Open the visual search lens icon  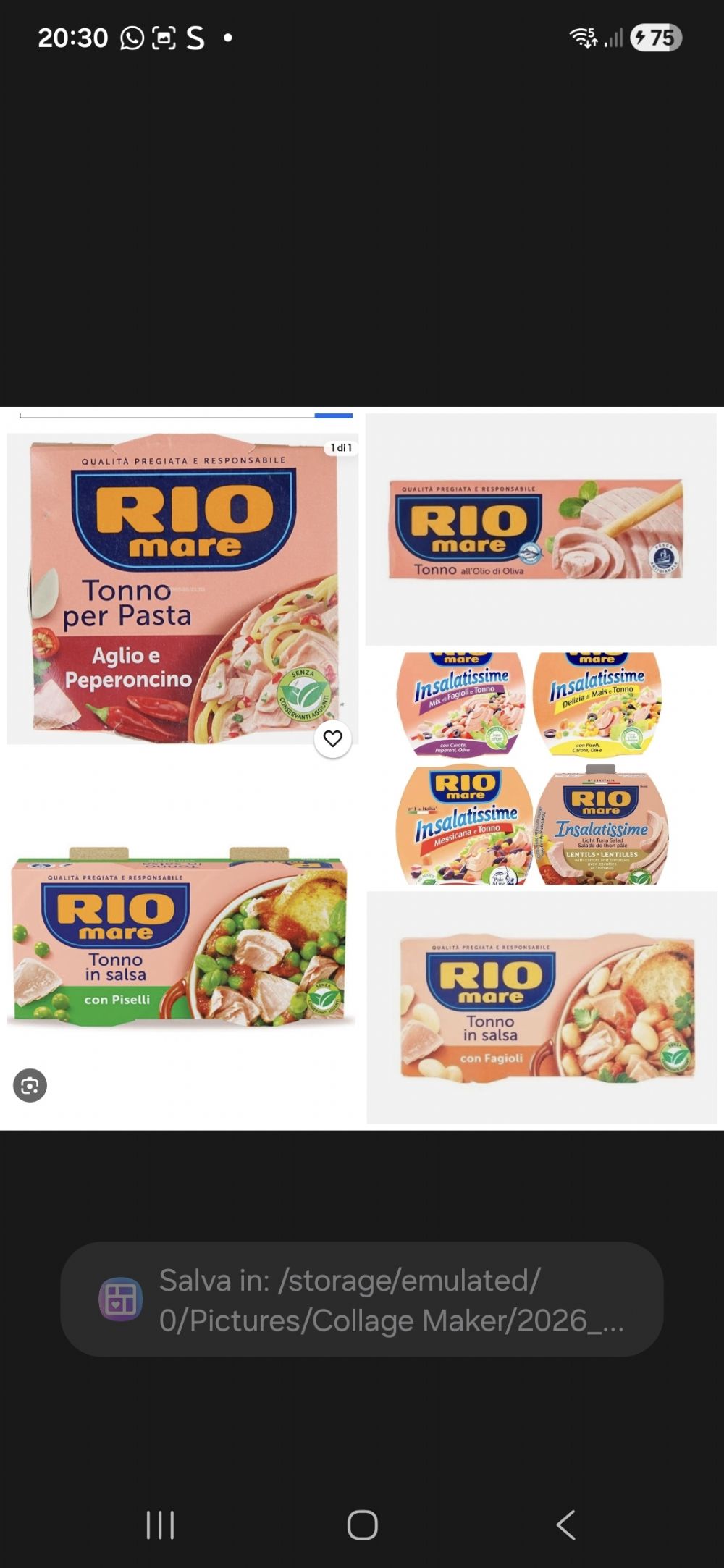[30, 1085]
